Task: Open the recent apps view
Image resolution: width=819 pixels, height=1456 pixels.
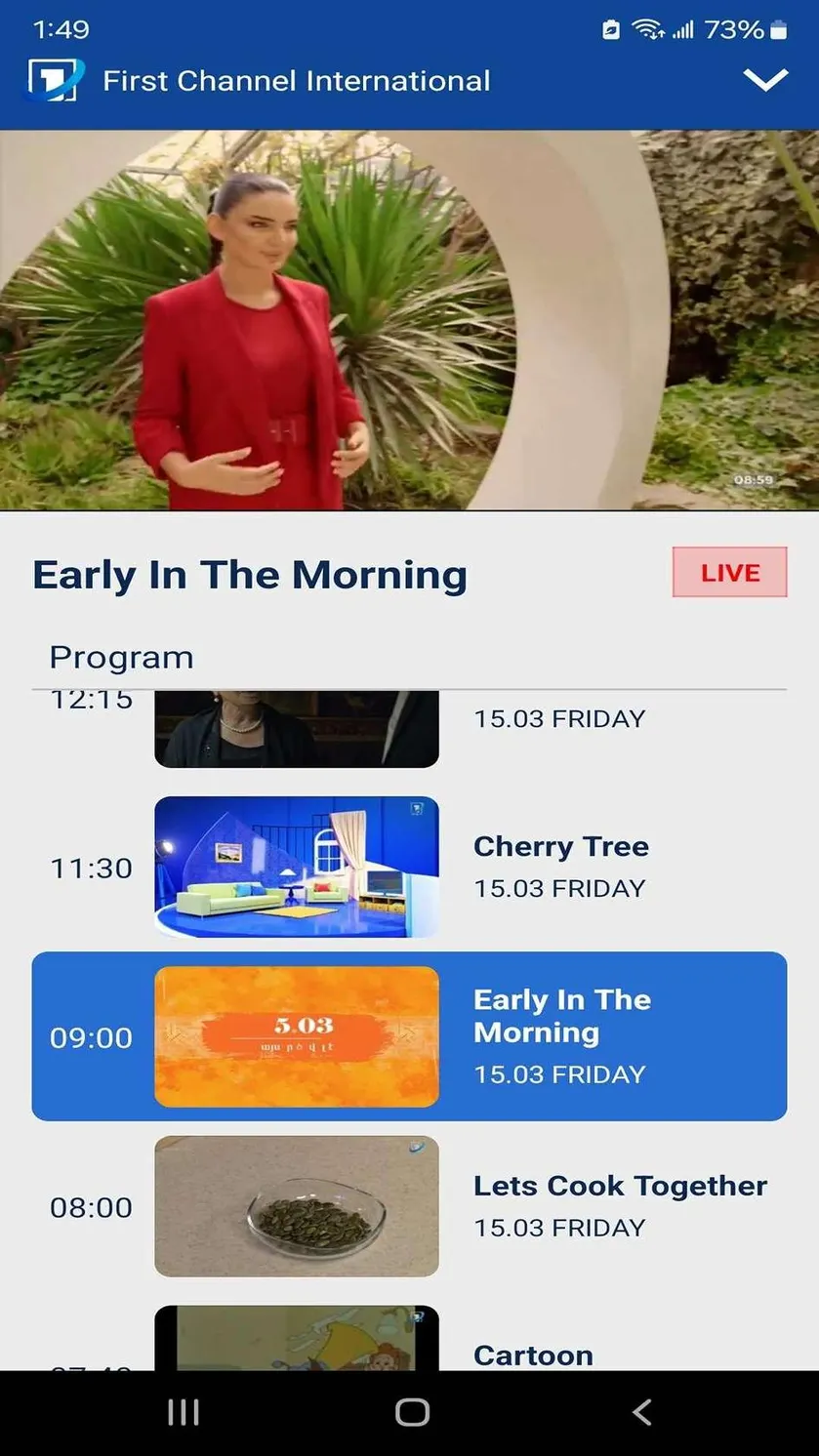Action: 184,1412
